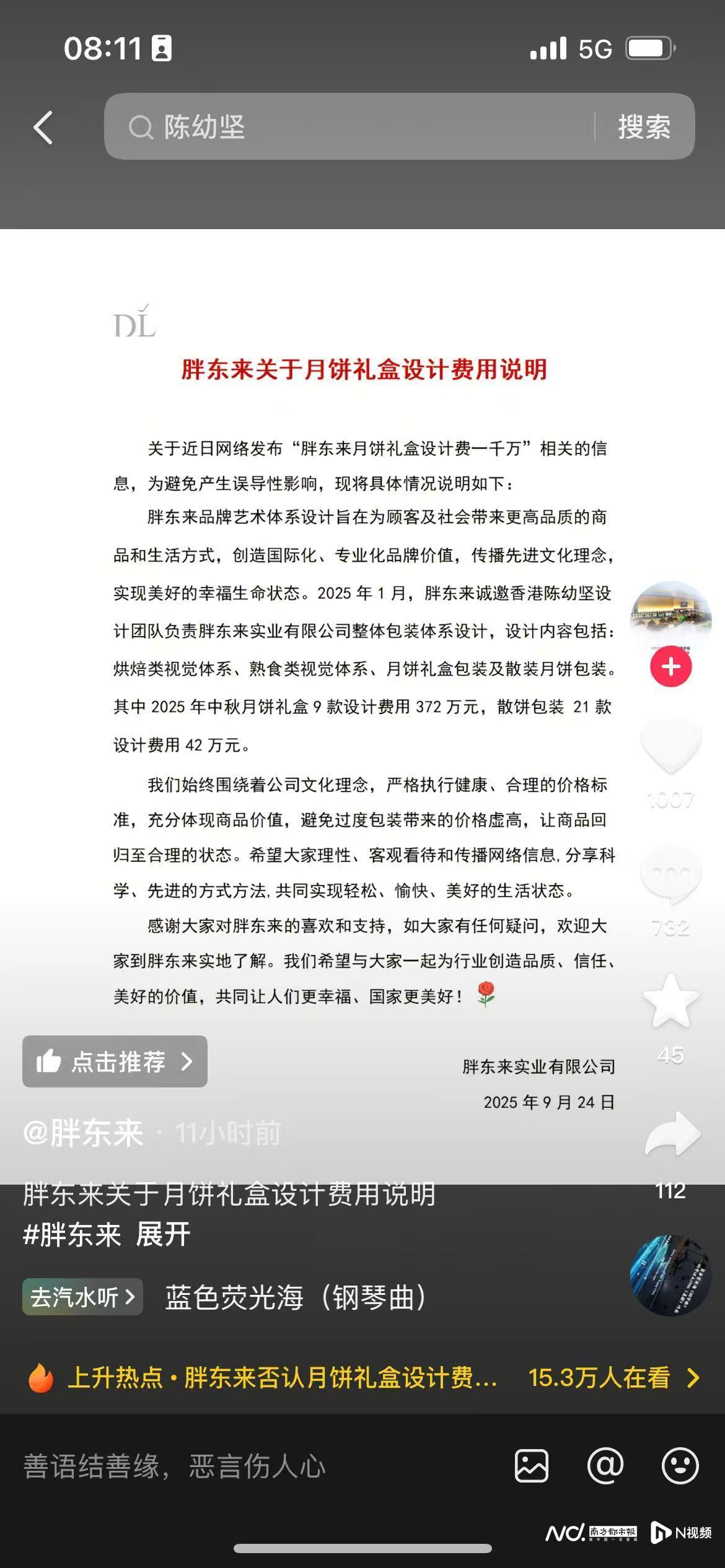Open the rotating music disc
The height and width of the screenshot is (1568, 725).
pyautogui.click(x=670, y=1276)
